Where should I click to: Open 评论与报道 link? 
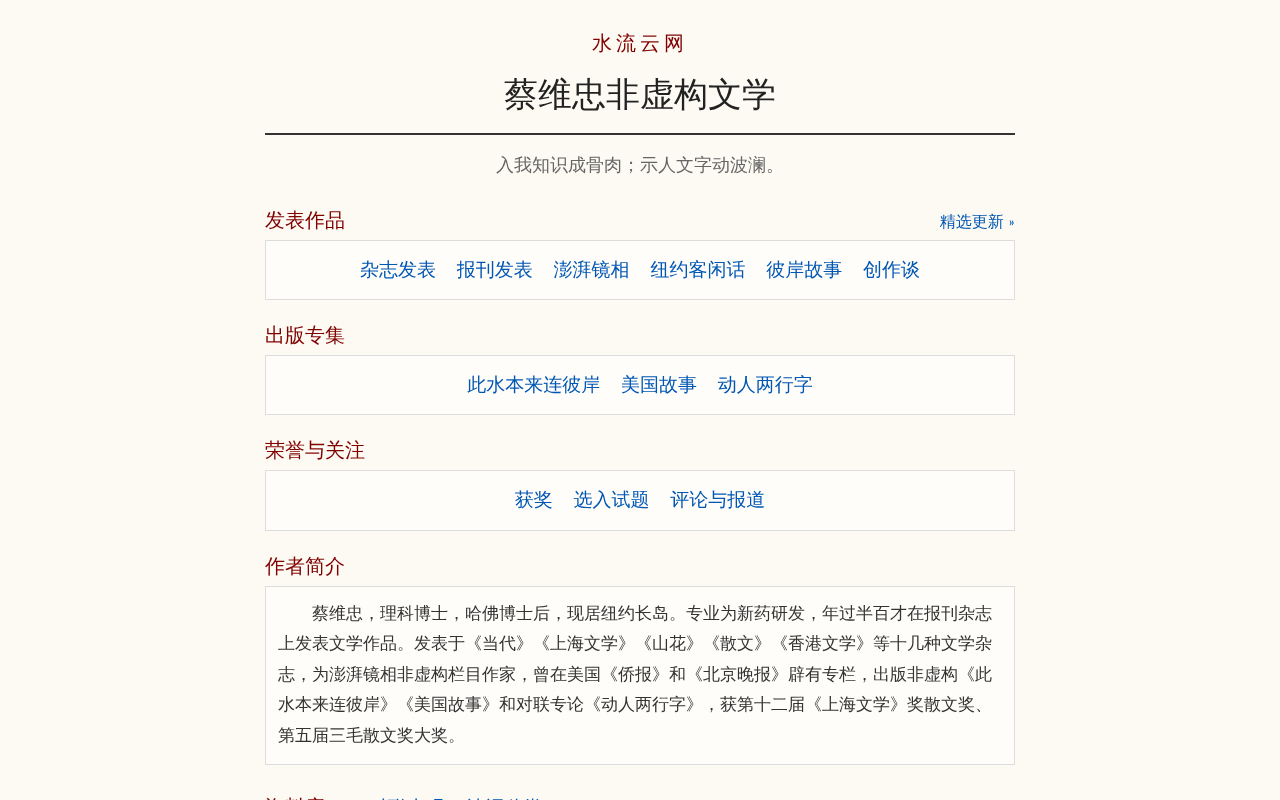pyautogui.click(x=717, y=500)
